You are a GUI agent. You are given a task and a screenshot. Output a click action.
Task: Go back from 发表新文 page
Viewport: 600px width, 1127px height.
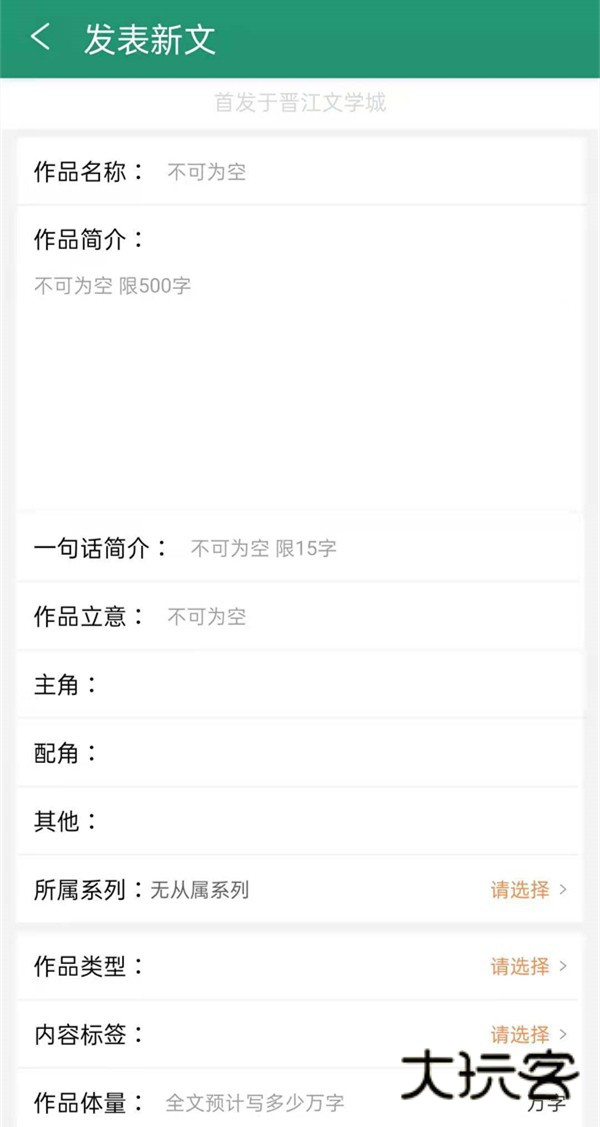40,39
